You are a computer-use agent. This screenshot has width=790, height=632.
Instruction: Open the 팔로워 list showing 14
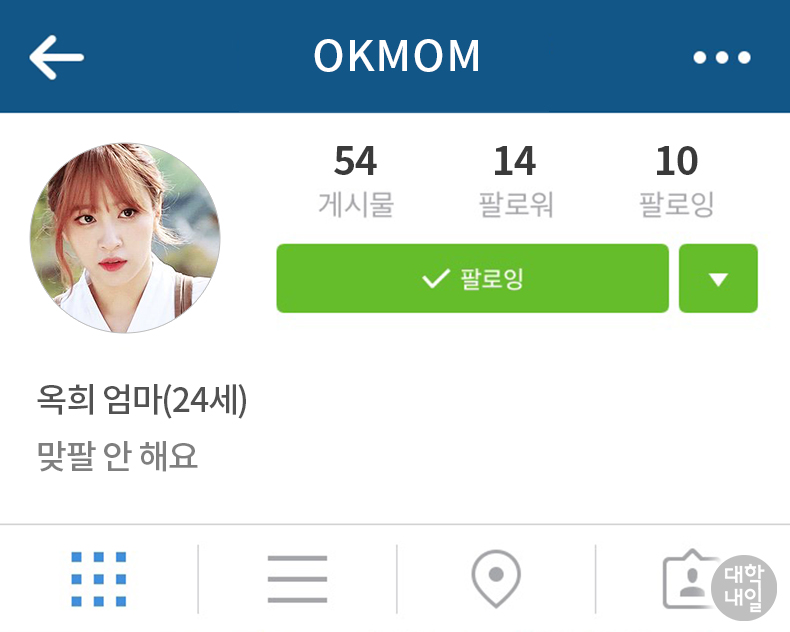tap(515, 181)
